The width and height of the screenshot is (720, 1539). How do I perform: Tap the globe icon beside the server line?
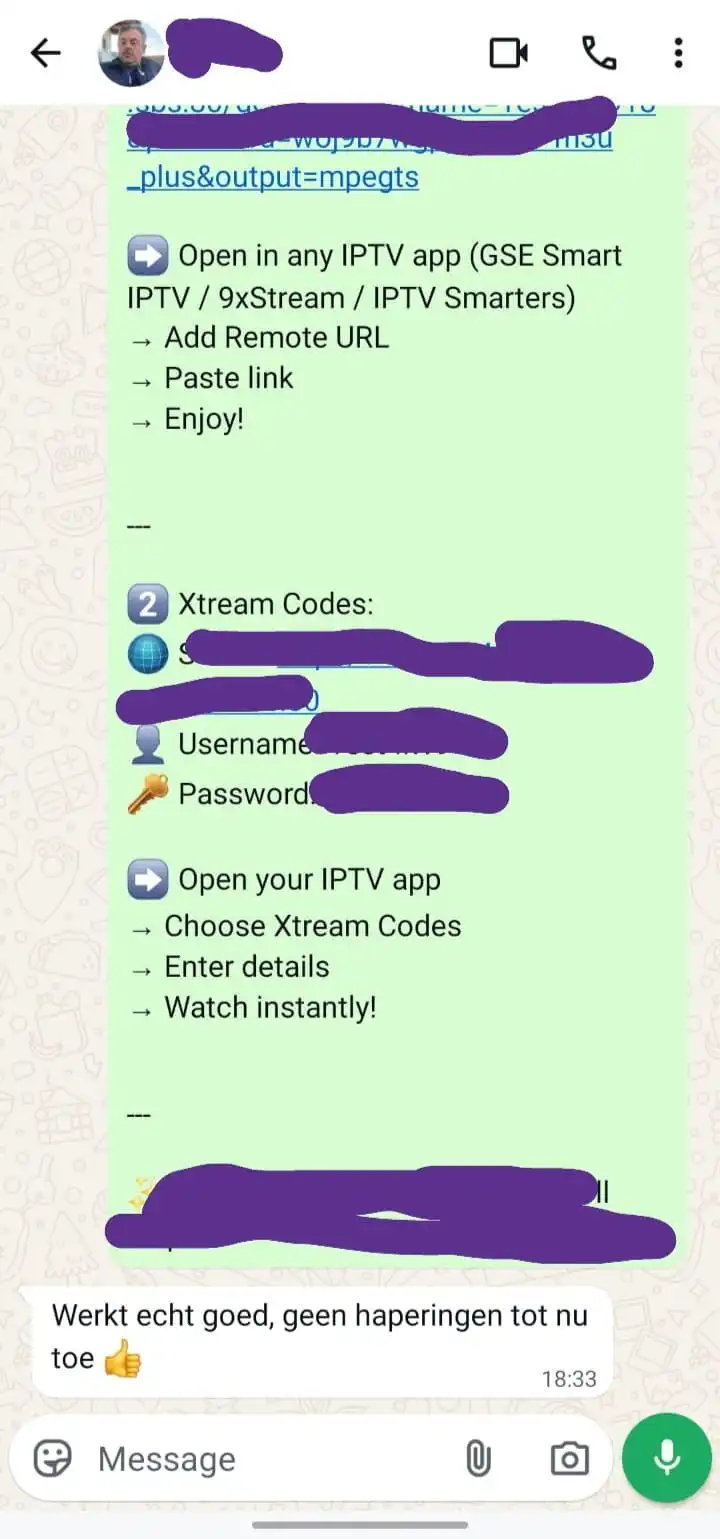[x=147, y=656]
